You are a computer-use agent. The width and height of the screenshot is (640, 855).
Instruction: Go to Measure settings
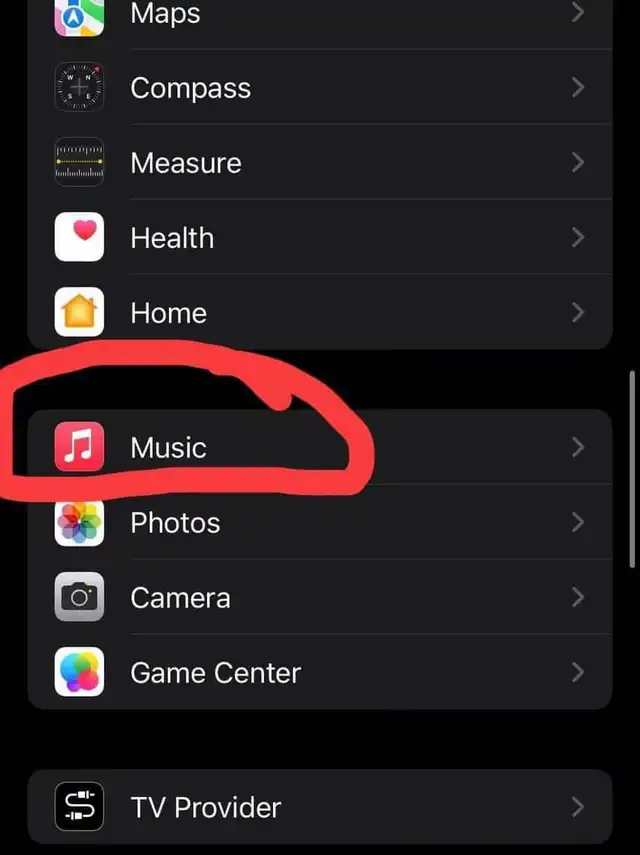point(320,163)
